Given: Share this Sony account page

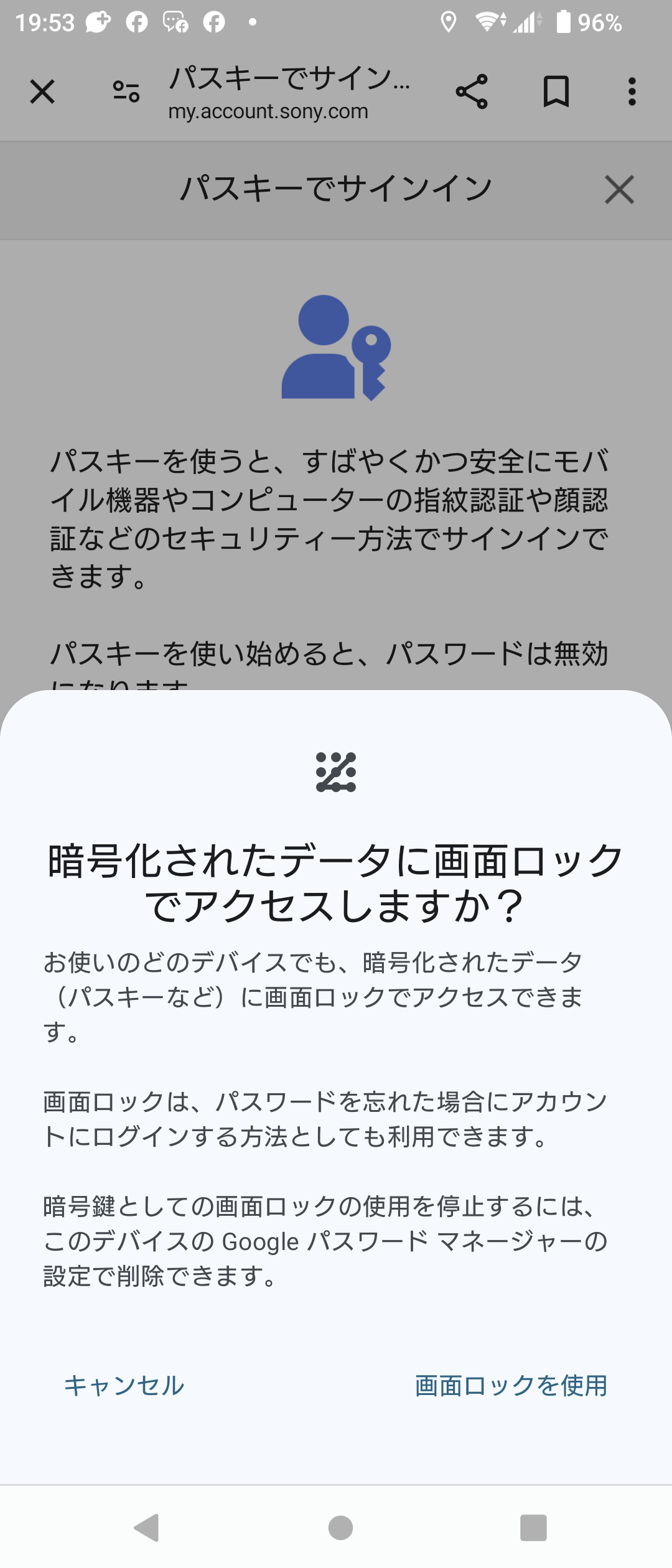Looking at the screenshot, I should 472,92.
